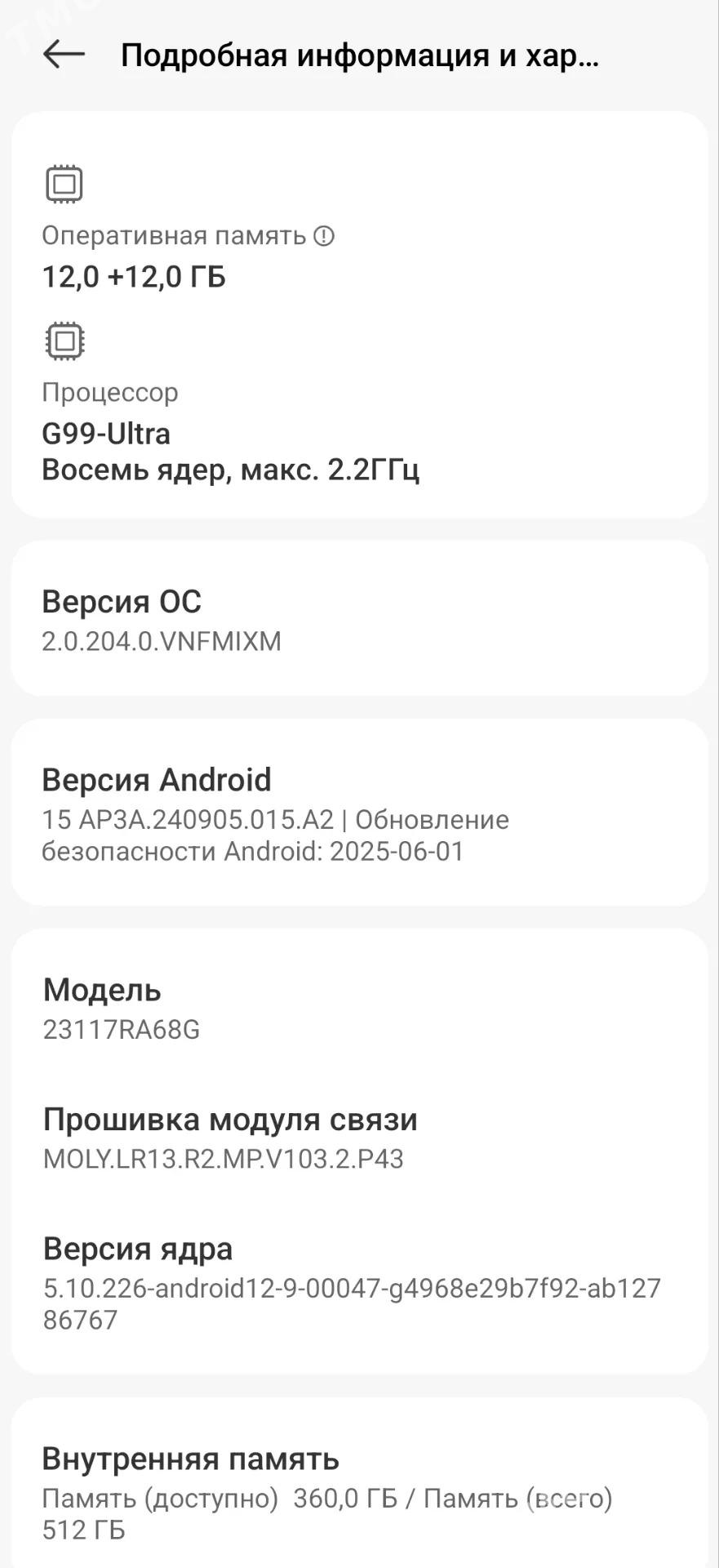Image resolution: width=719 pixels, height=1568 pixels.
Task: Tap the Оперативная память info circle
Action: (x=324, y=236)
